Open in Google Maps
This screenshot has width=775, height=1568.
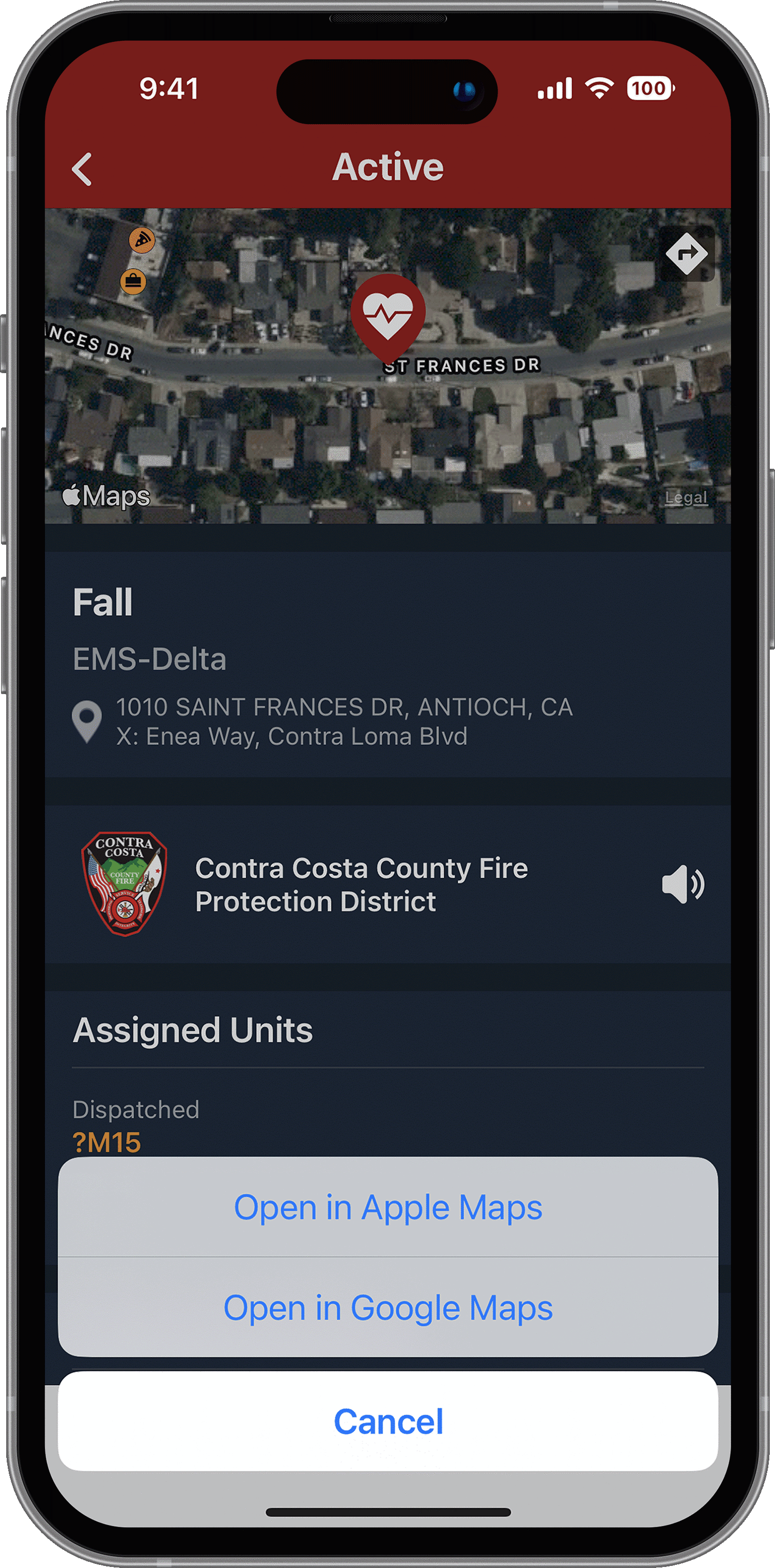tap(388, 1308)
